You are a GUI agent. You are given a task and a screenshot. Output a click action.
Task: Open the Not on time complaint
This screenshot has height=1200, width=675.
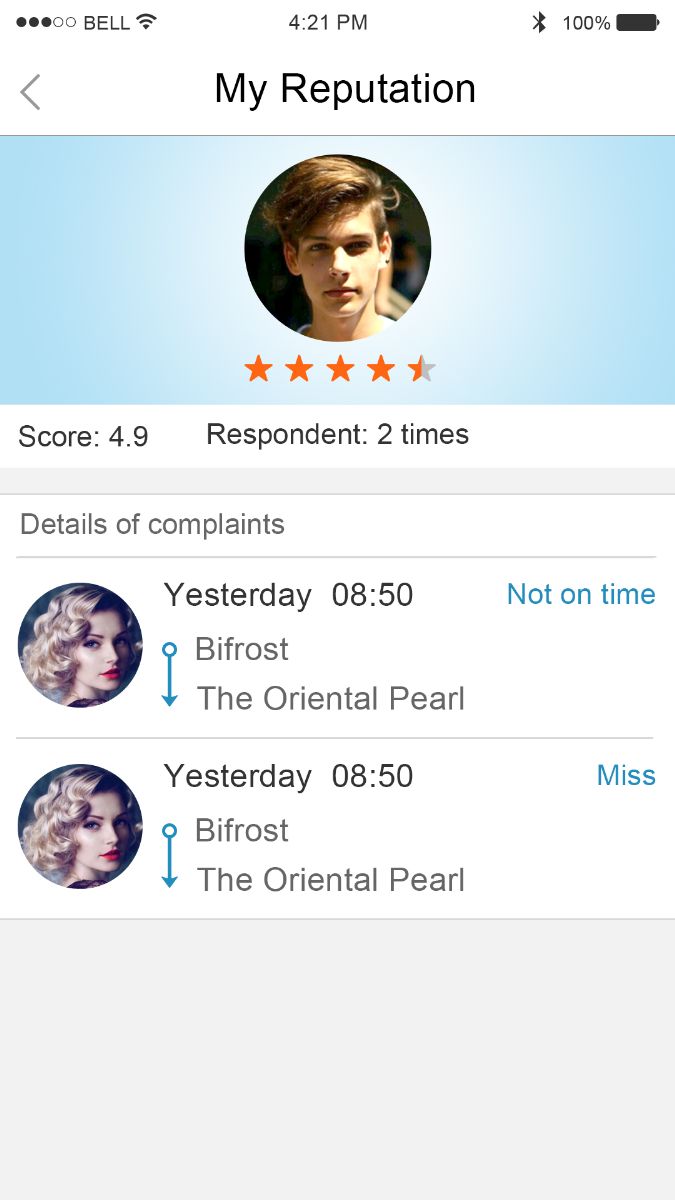(x=580, y=595)
